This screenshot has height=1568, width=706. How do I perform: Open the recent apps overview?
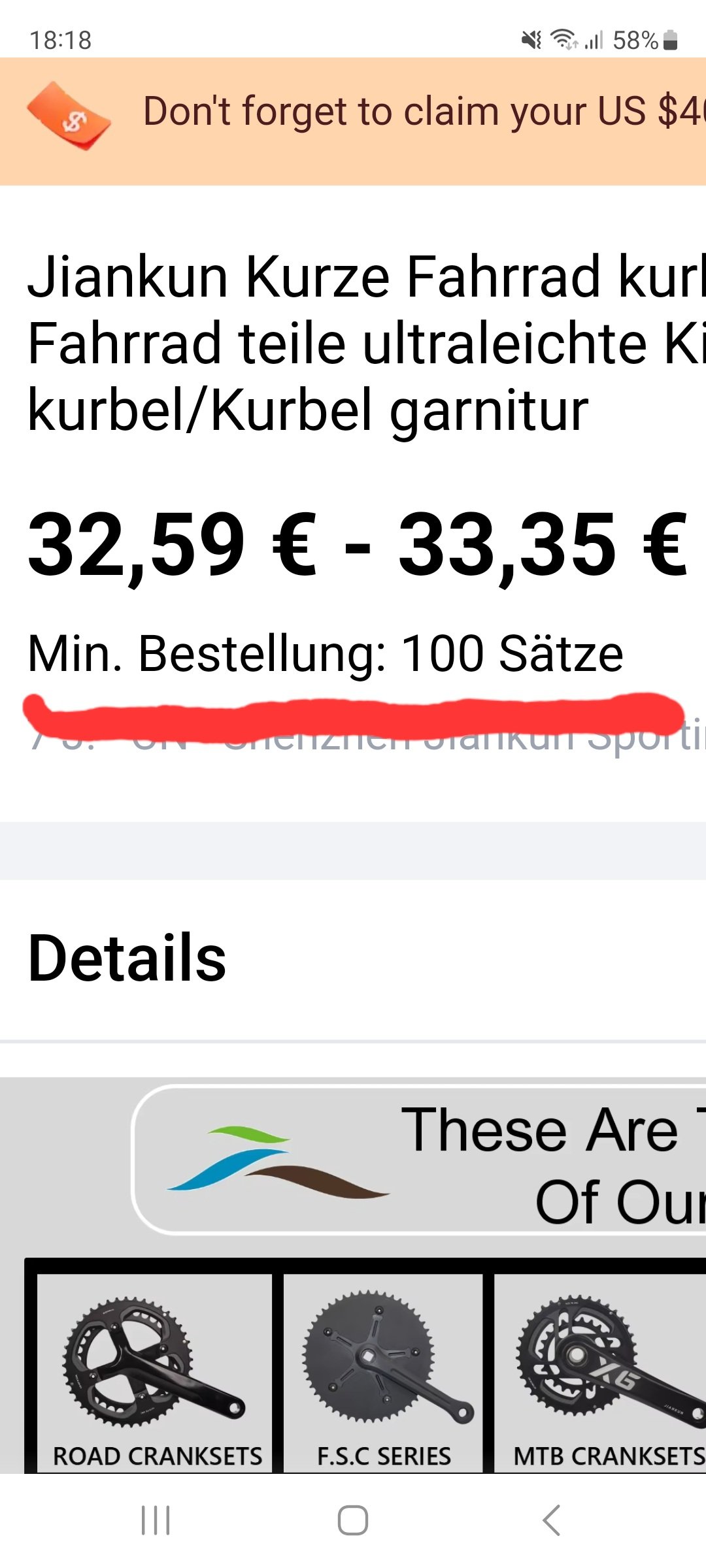(156, 1520)
